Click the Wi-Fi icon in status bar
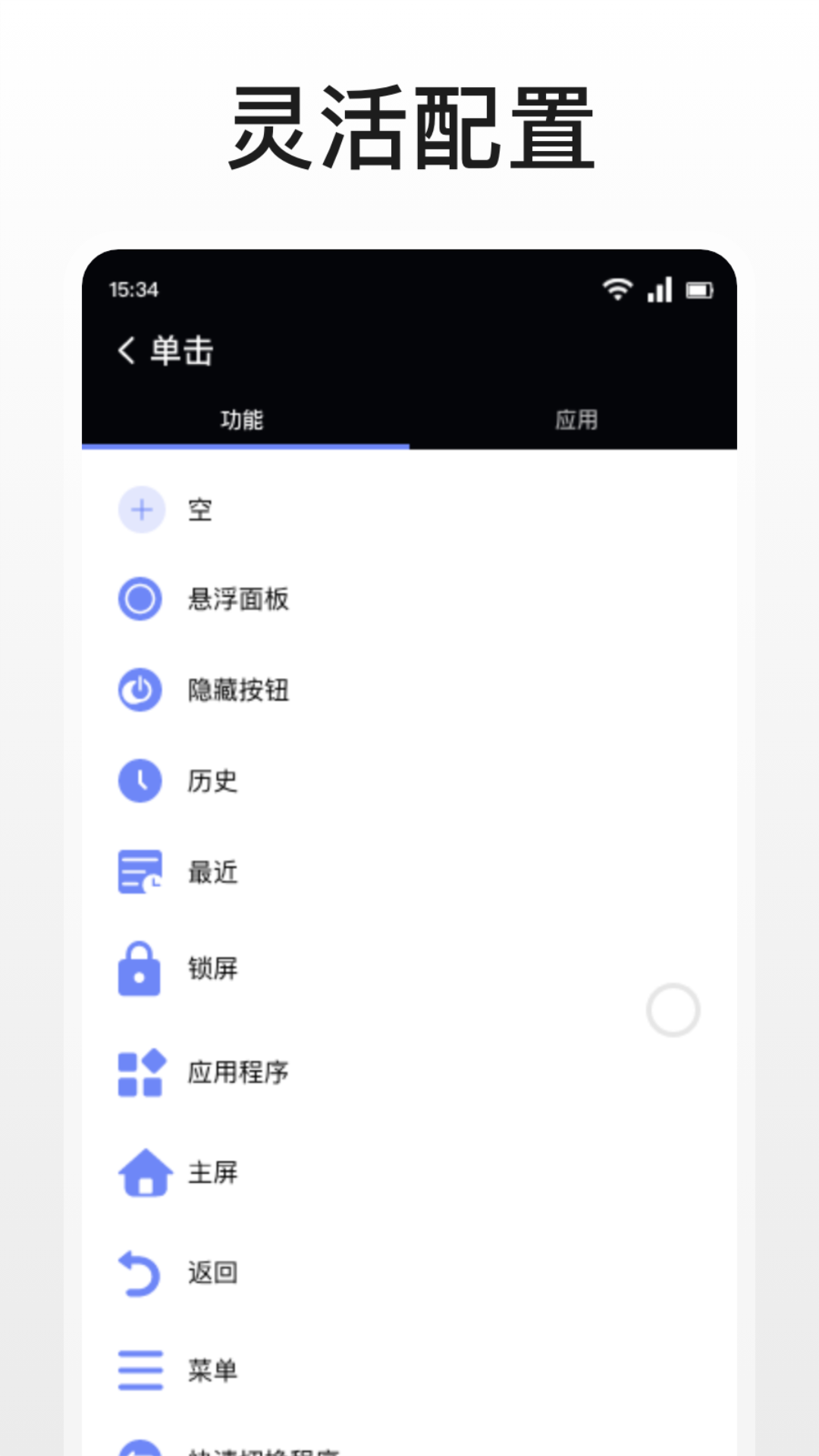819x1456 pixels. tap(617, 289)
